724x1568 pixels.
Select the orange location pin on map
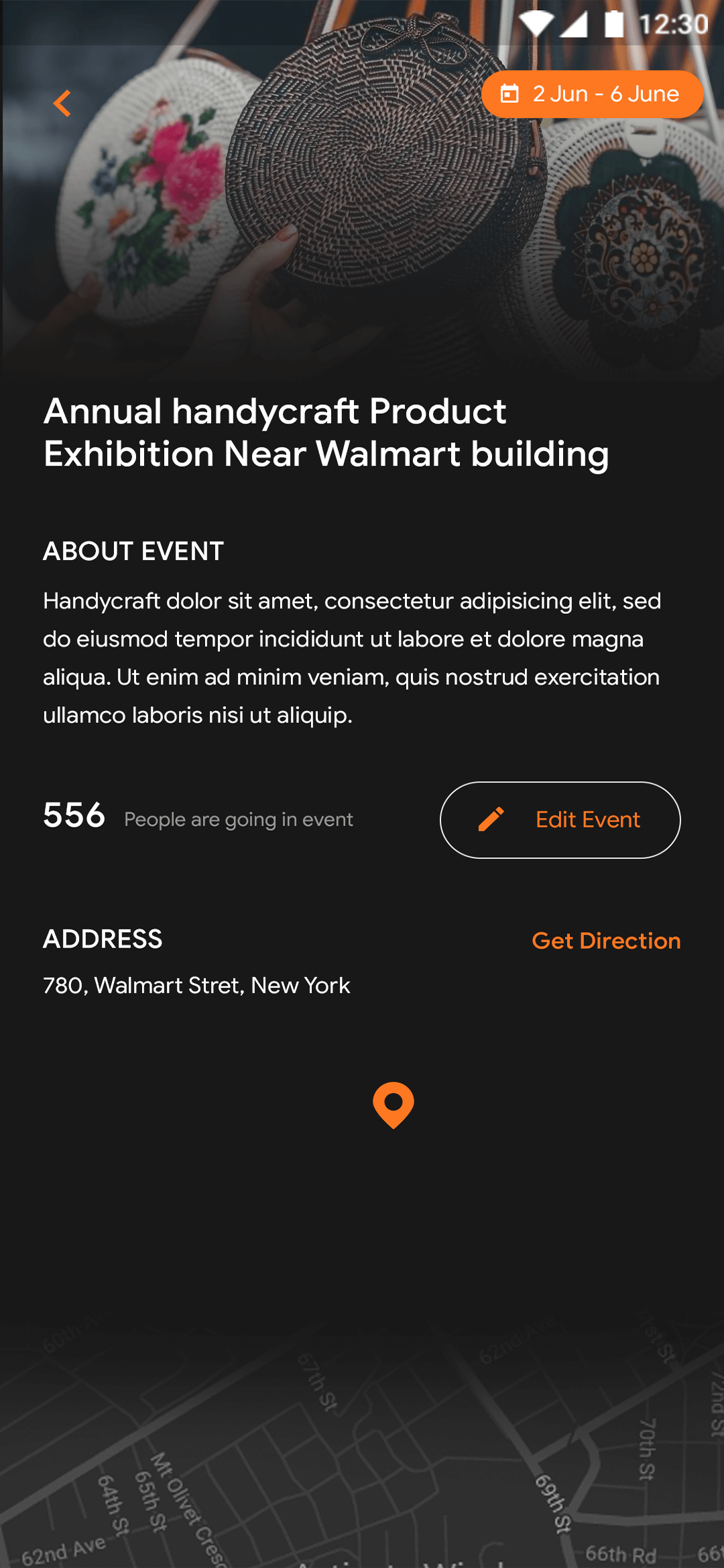(x=394, y=1104)
